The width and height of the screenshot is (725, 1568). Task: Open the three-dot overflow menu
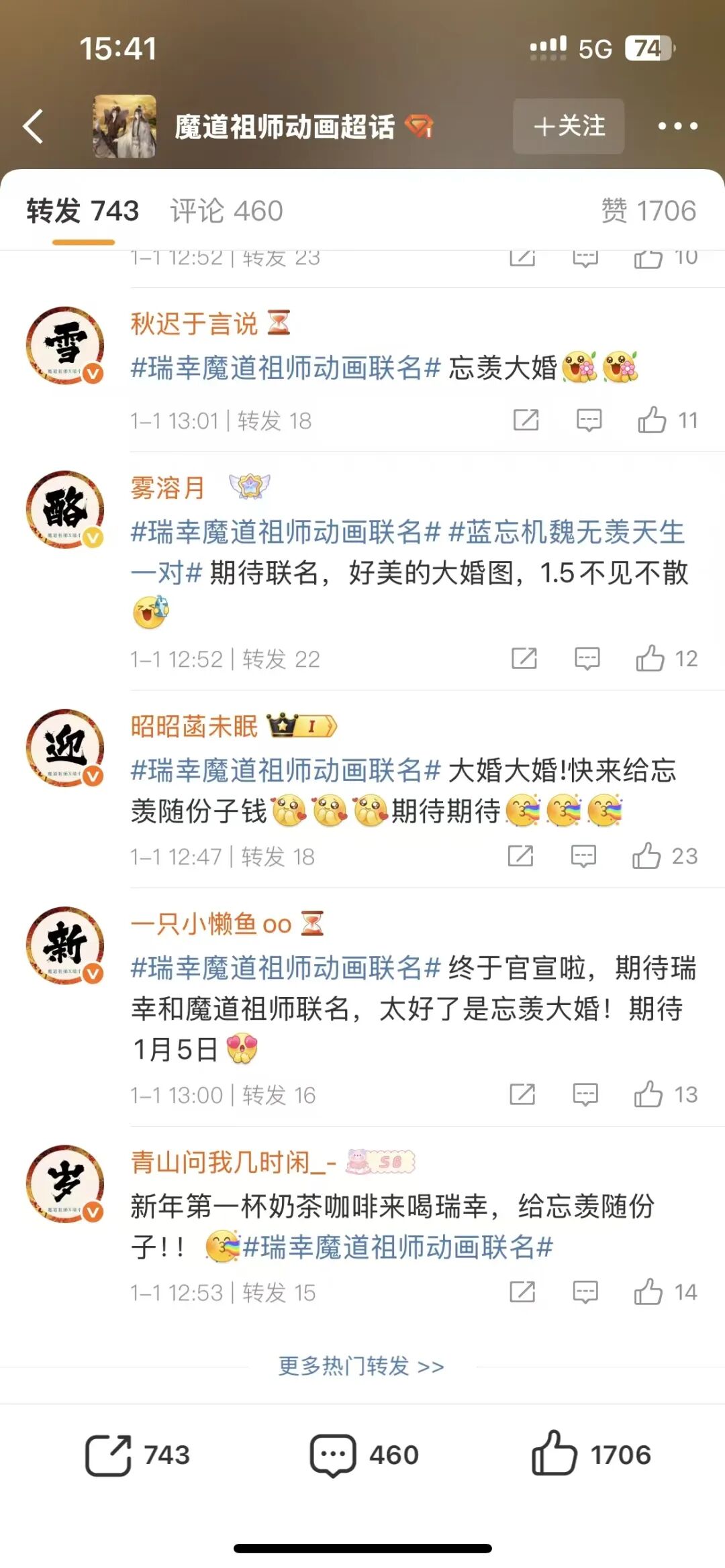(677, 126)
